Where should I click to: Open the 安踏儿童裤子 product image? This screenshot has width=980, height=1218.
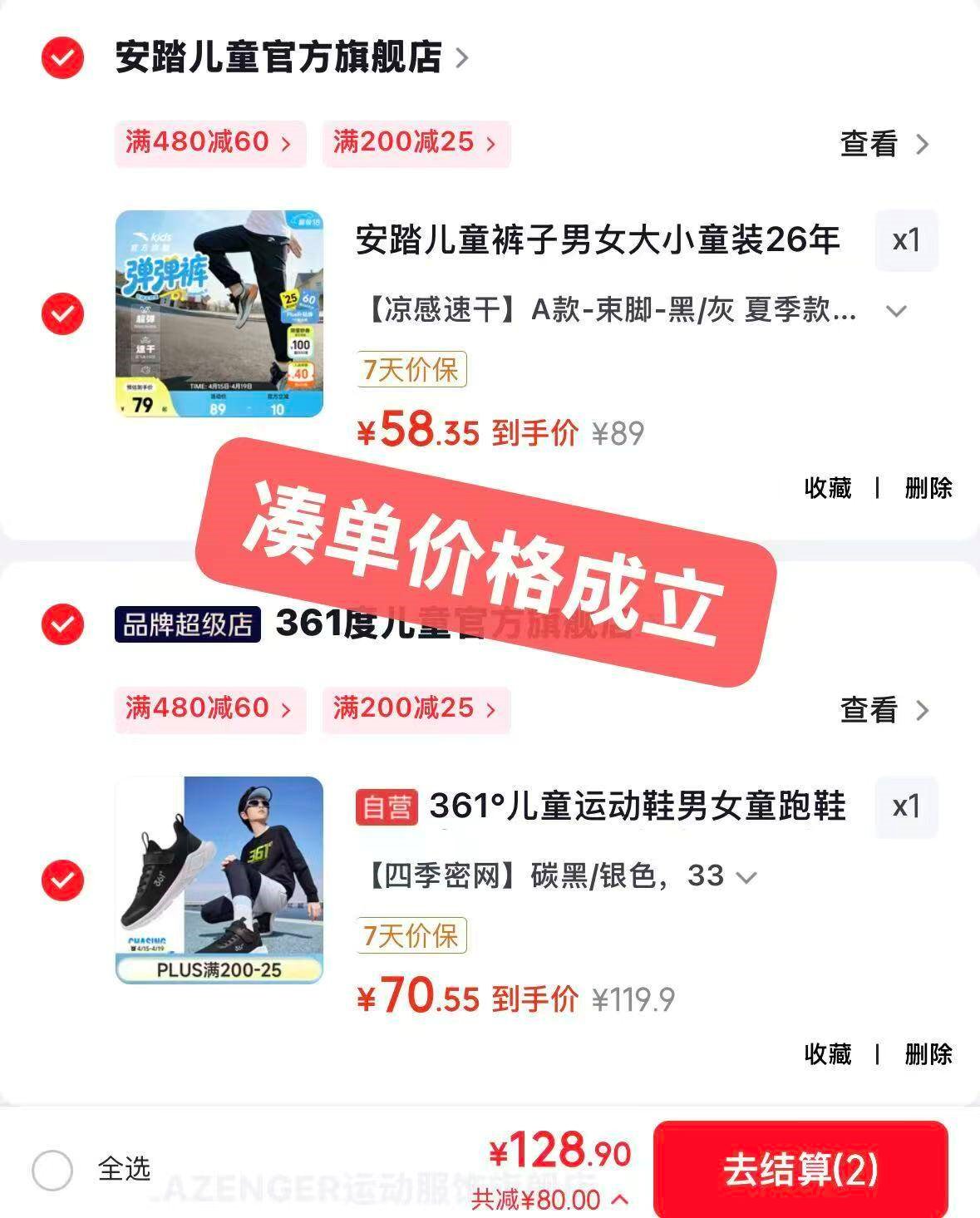tap(219, 313)
